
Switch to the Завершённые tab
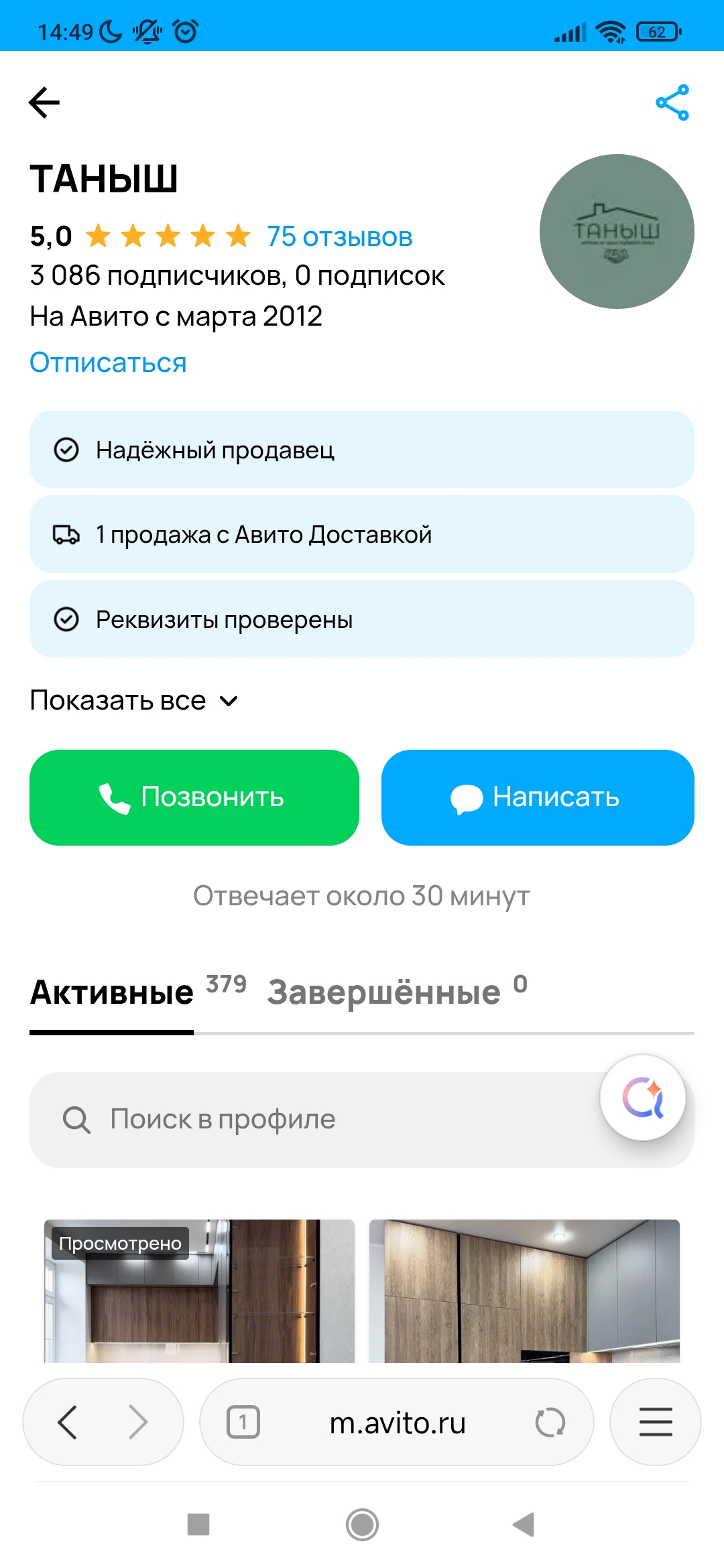[385, 992]
